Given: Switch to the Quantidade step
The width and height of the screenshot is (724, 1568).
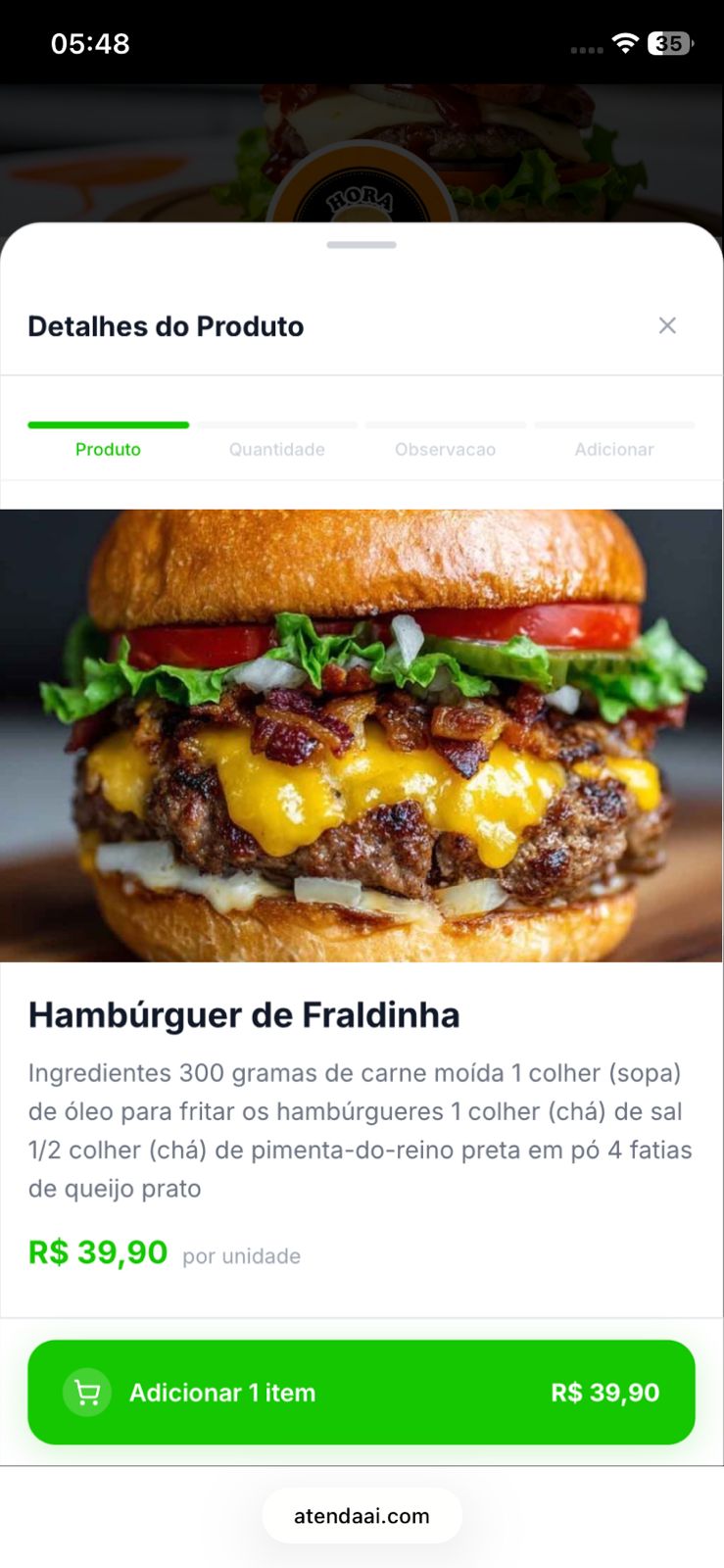Looking at the screenshot, I should click(276, 450).
